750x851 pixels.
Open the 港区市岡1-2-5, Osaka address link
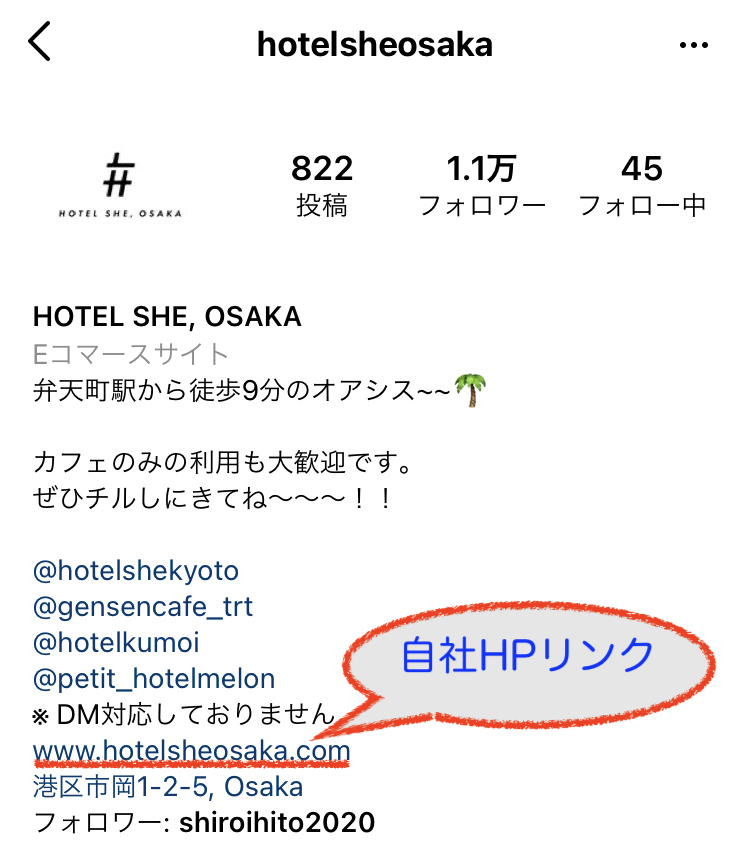168,787
